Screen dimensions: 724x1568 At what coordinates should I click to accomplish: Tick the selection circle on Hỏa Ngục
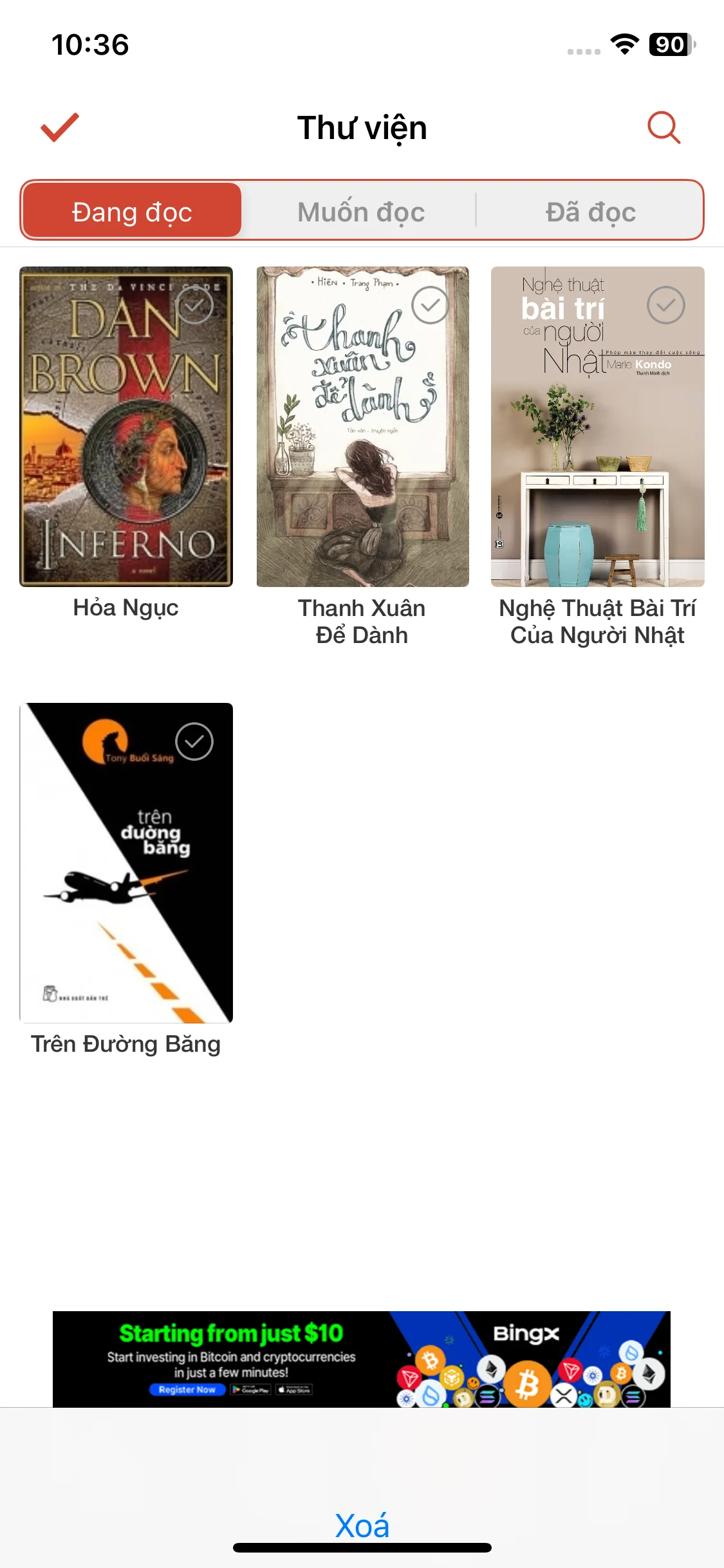click(x=194, y=305)
